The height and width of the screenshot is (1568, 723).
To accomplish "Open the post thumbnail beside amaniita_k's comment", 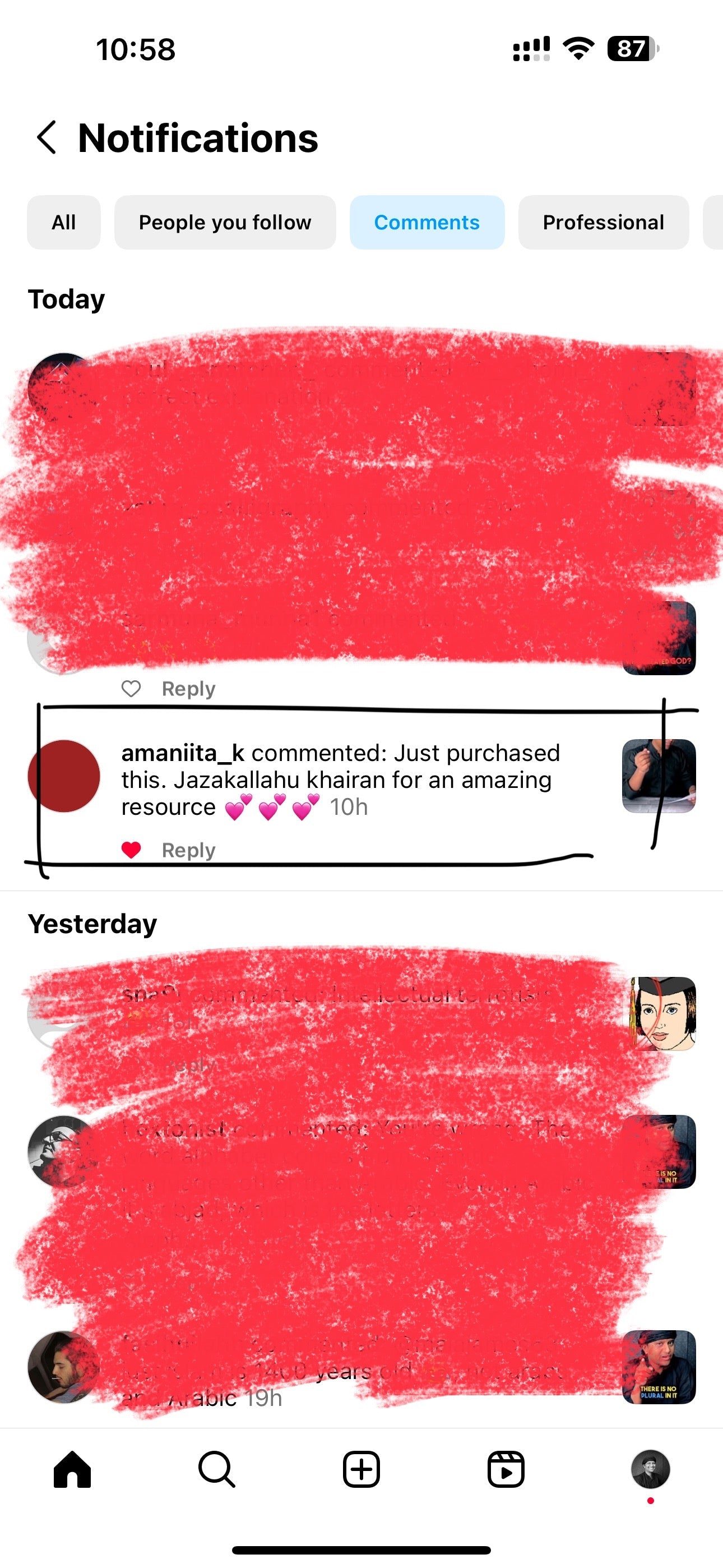I will point(659,776).
